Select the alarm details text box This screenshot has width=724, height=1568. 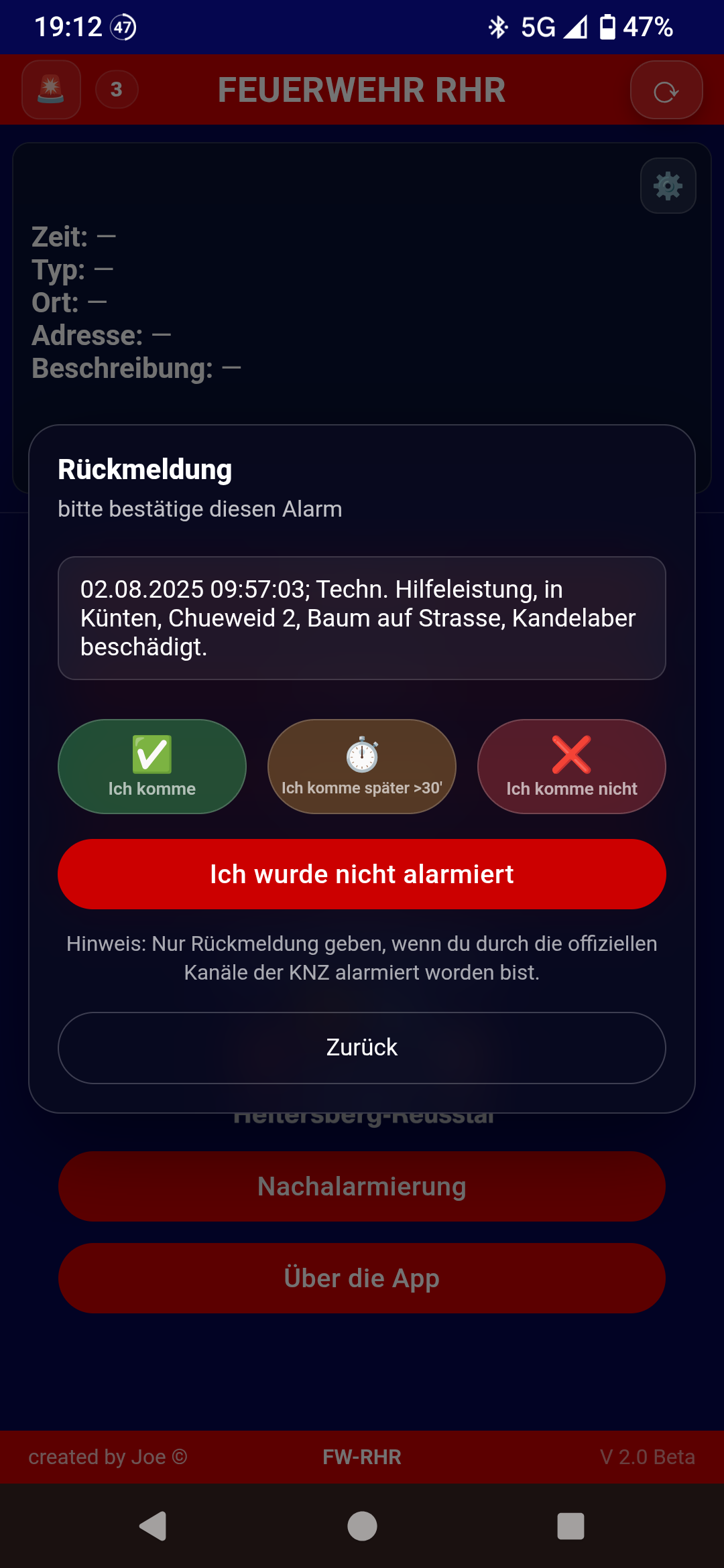pyautogui.click(x=361, y=618)
